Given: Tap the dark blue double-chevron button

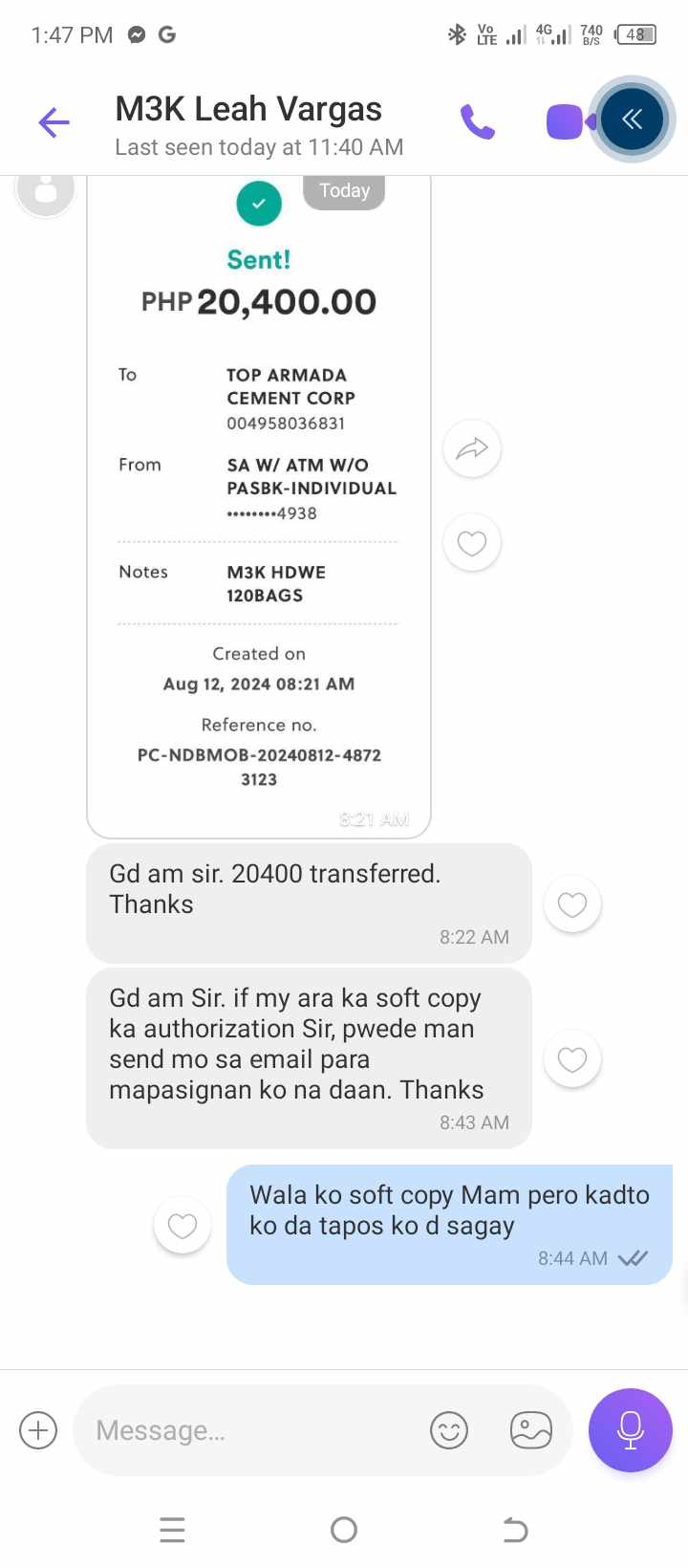Looking at the screenshot, I should coord(632,120).
